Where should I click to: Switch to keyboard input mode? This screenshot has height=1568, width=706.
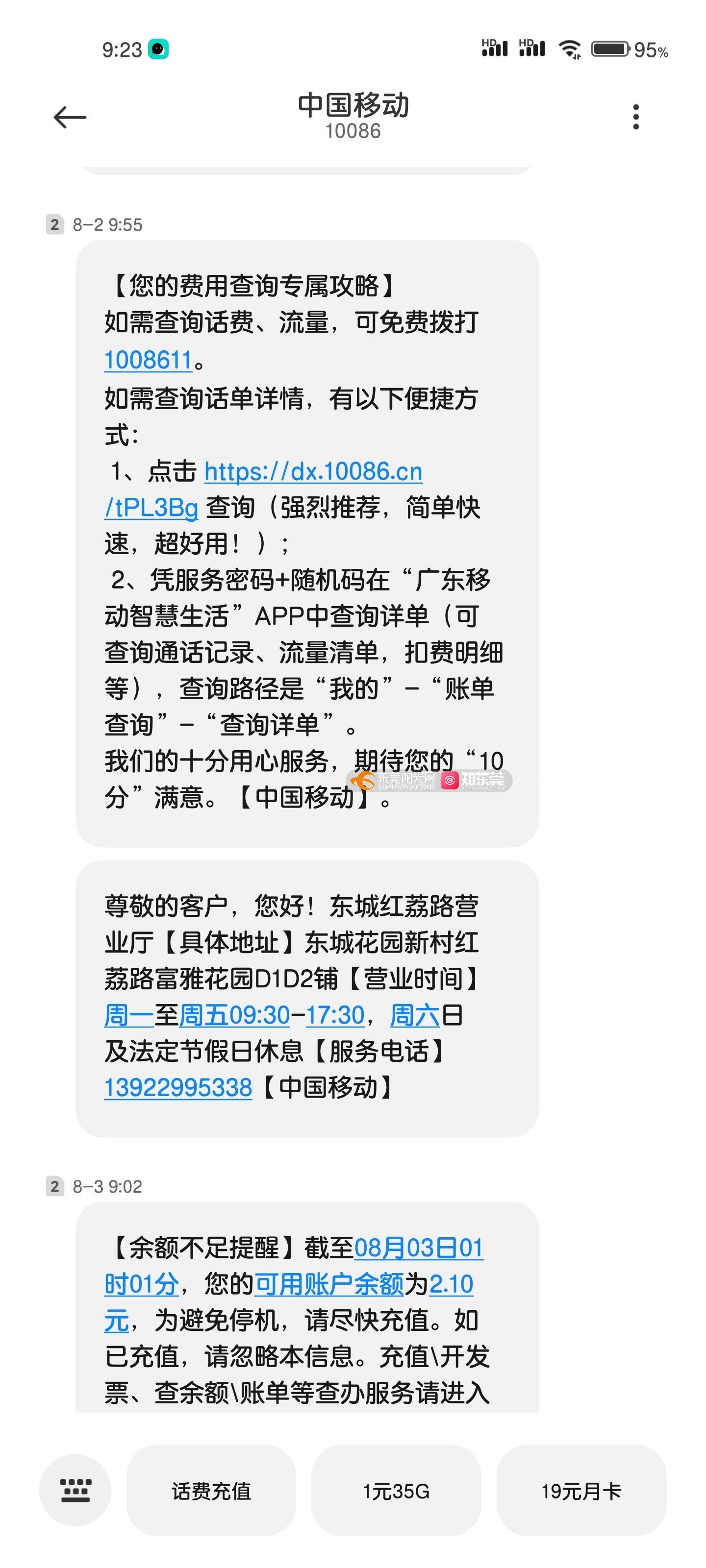76,1491
